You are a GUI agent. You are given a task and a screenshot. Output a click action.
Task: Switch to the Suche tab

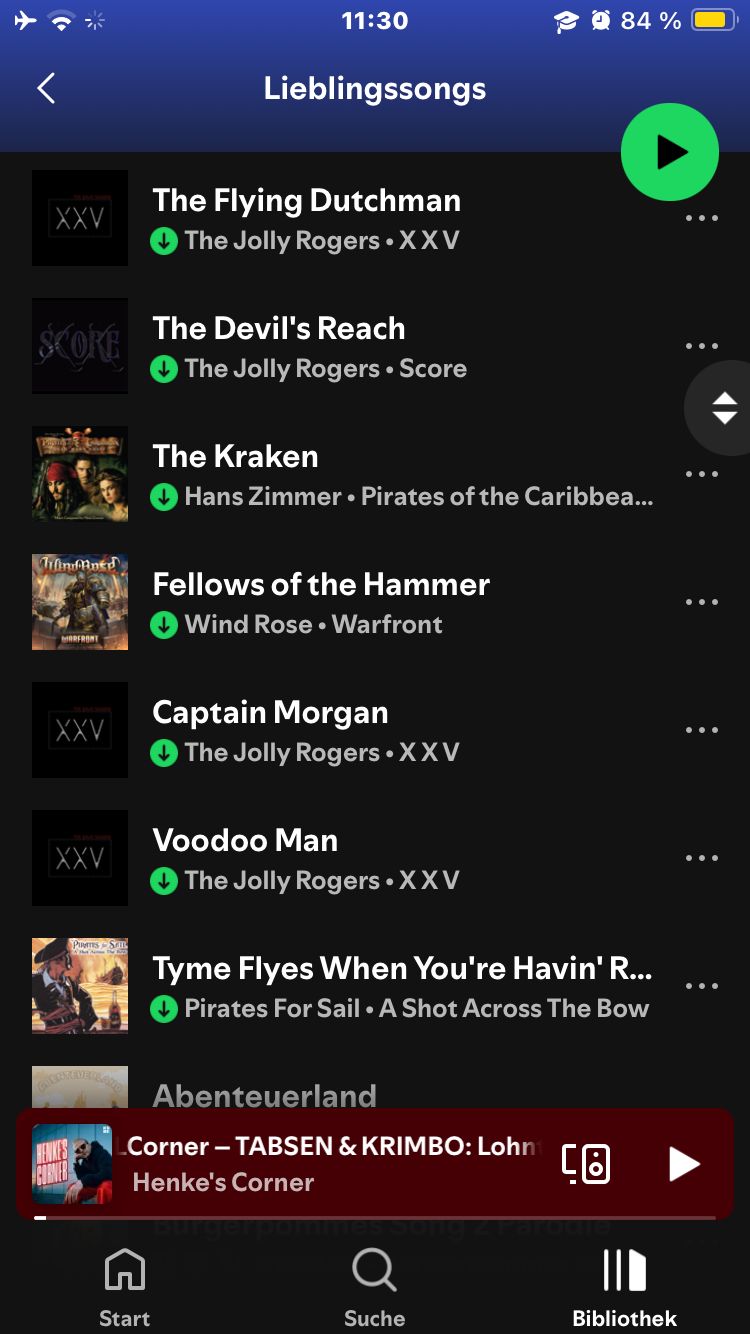(374, 1288)
